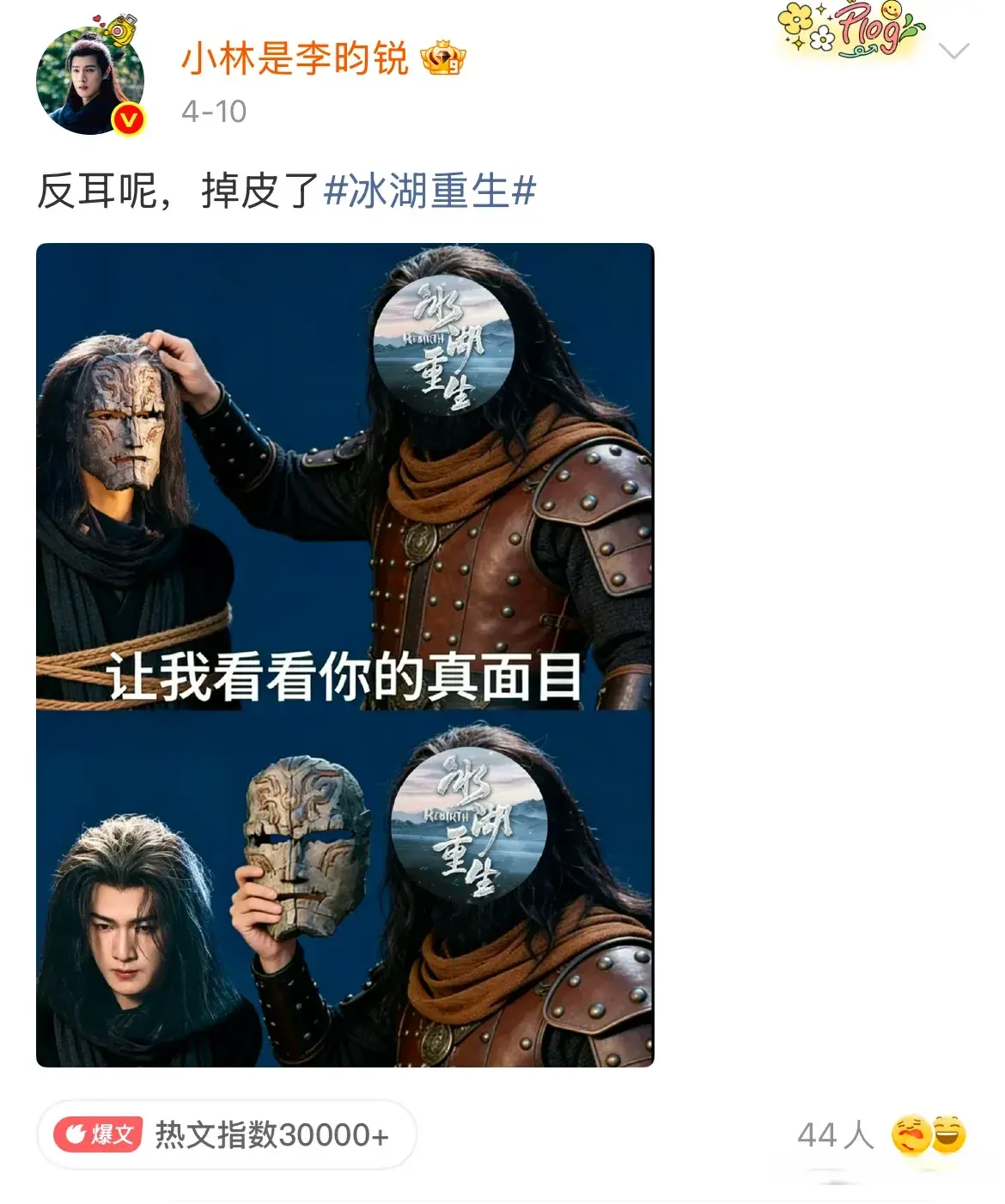Open the 爆文 热文指数30000+ badge
The width and height of the screenshot is (1005, 1204).
pyautogui.click(x=227, y=1134)
